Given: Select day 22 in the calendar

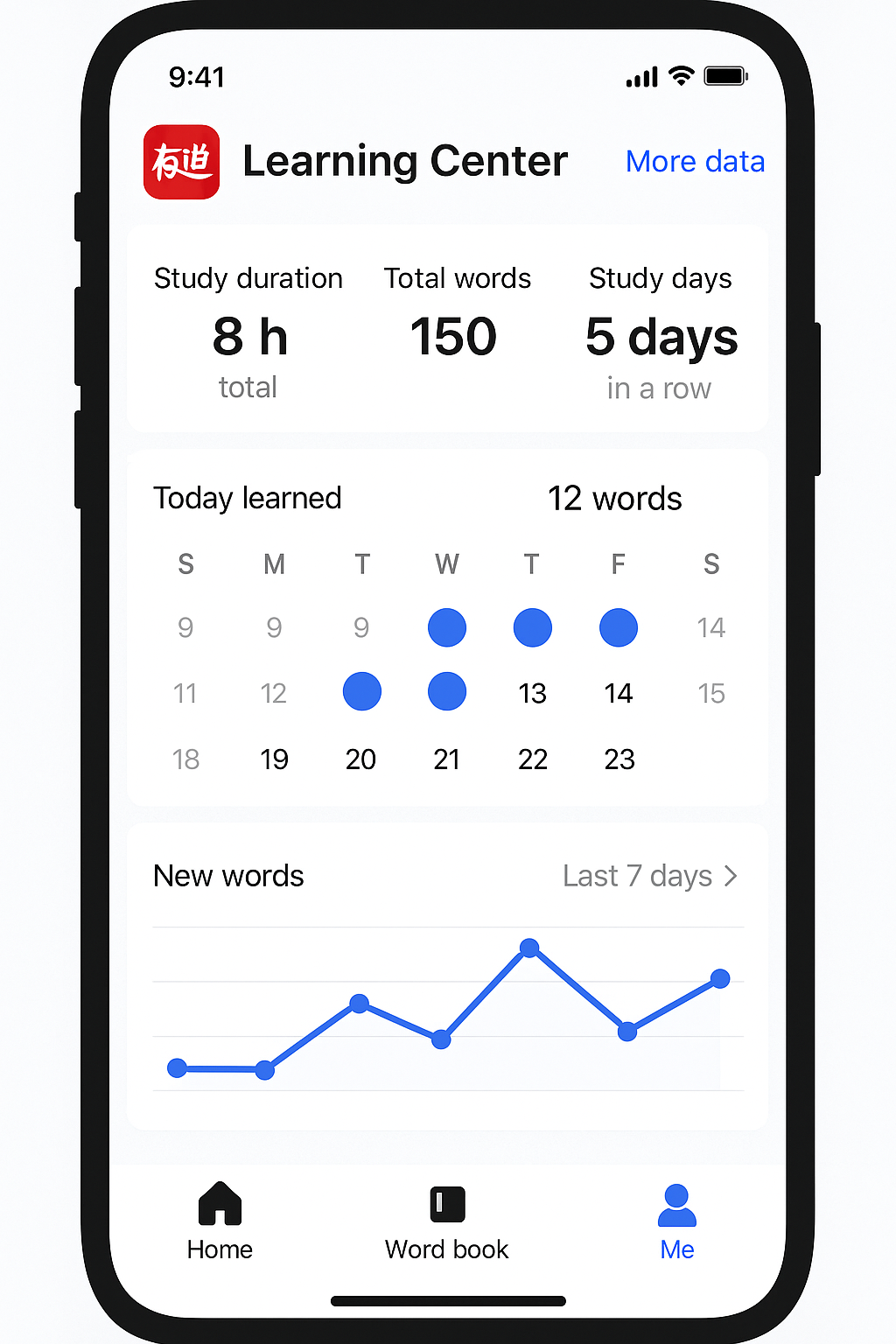Looking at the screenshot, I should click(533, 759).
